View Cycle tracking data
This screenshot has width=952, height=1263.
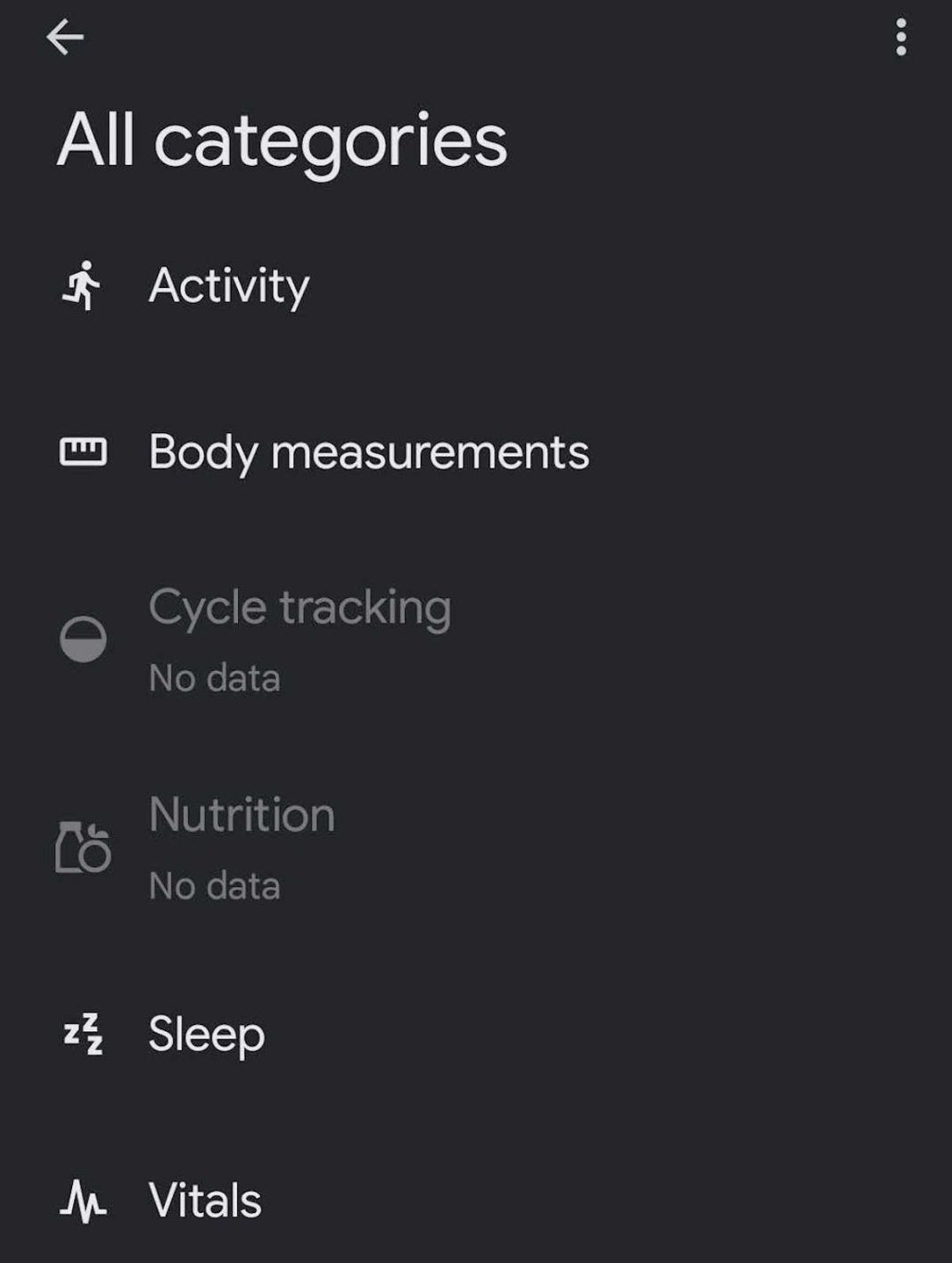300,607
